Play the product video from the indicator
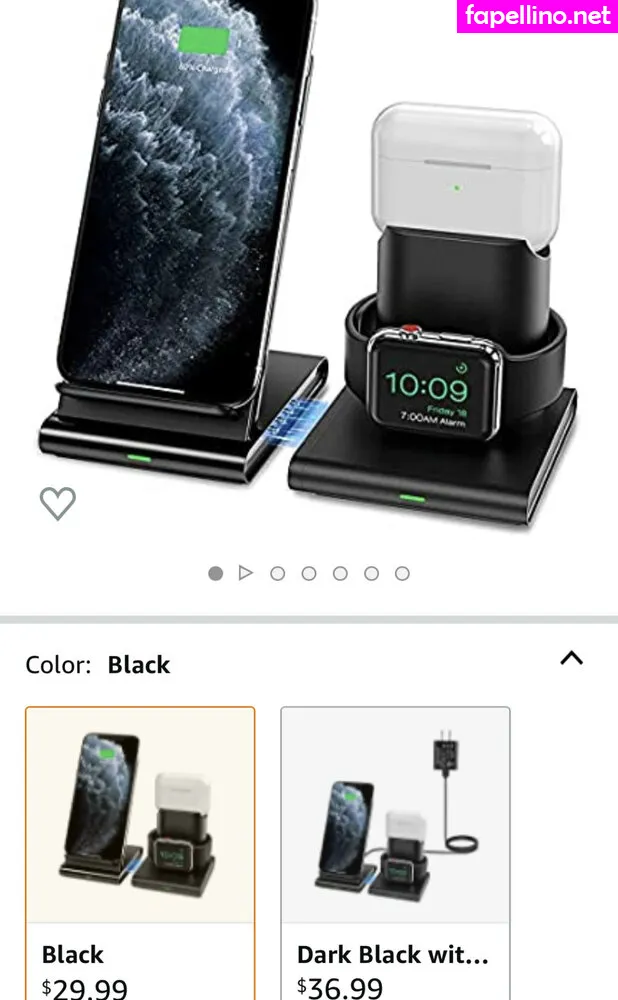 (246, 573)
